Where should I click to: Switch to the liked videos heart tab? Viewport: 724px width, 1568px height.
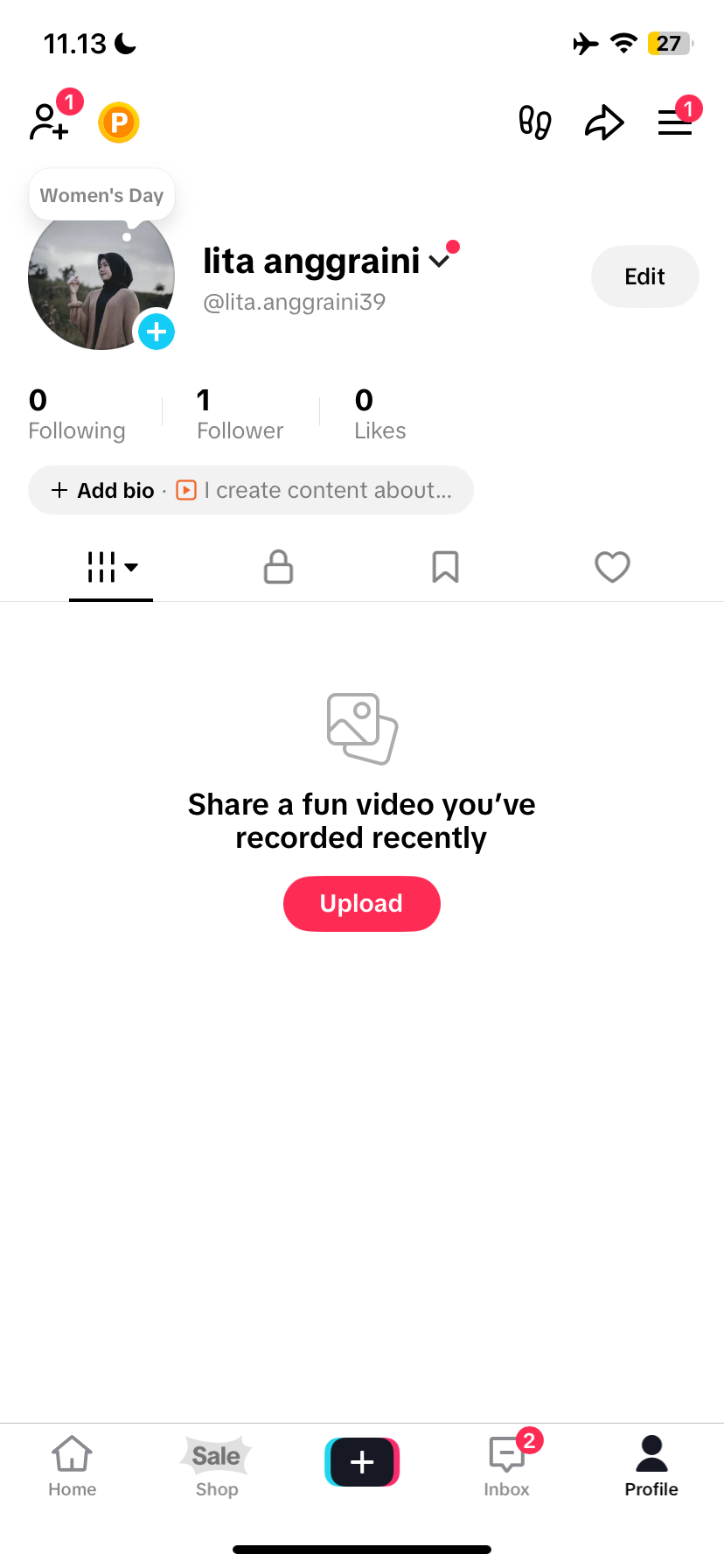[x=612, y=567]
